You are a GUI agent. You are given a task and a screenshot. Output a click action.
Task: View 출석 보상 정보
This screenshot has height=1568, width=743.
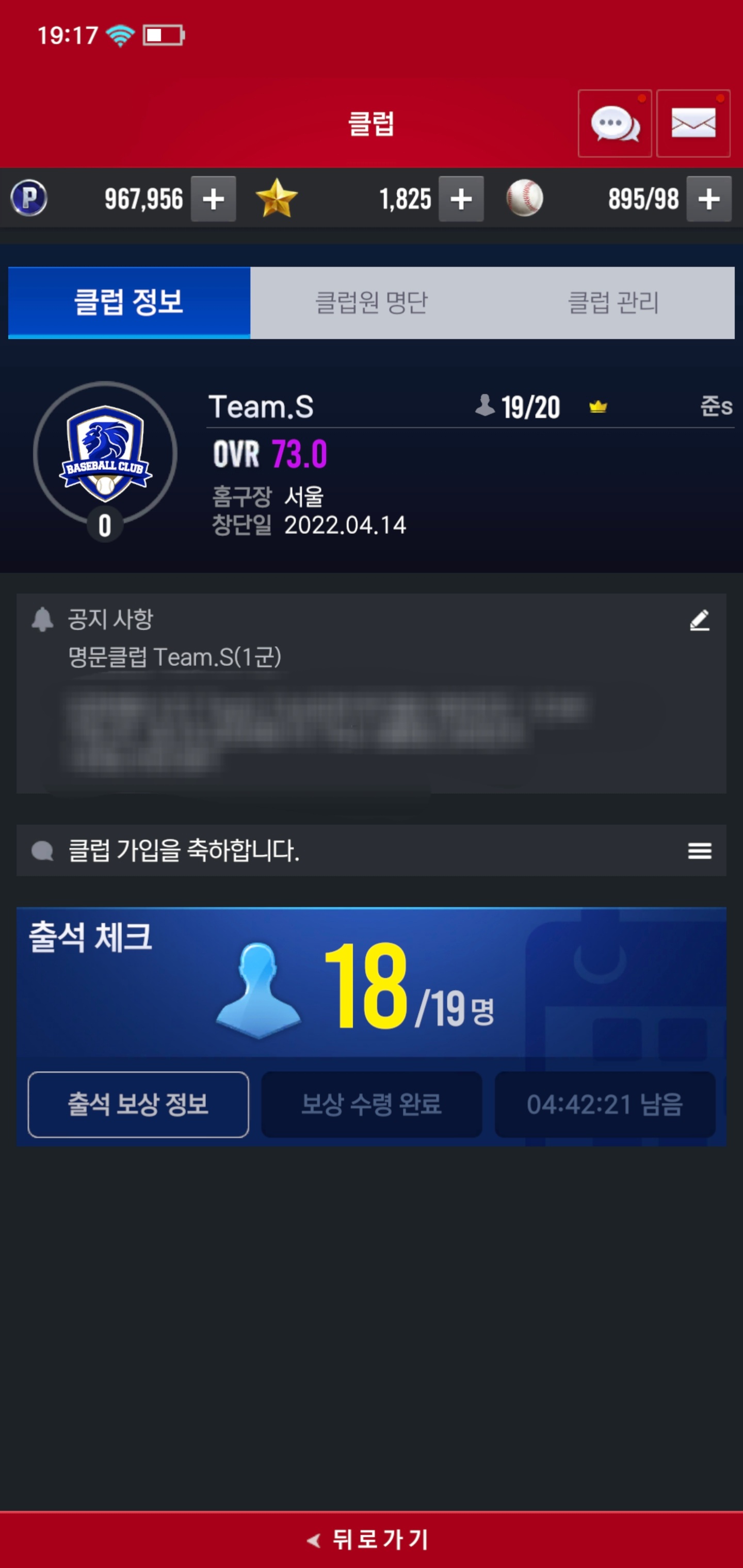click(x=138, y=1104)
